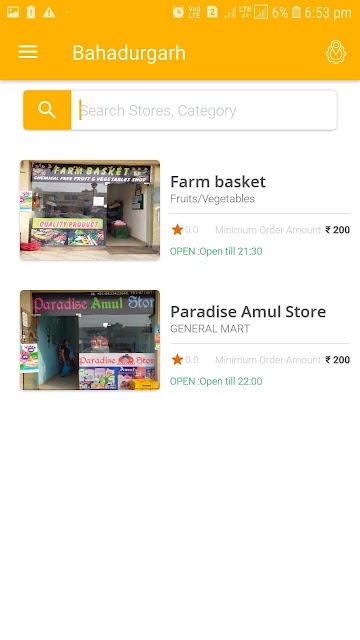Change delivery location via pin icon
The height and width of the screenshot is (640, 360).
(336, 52)
